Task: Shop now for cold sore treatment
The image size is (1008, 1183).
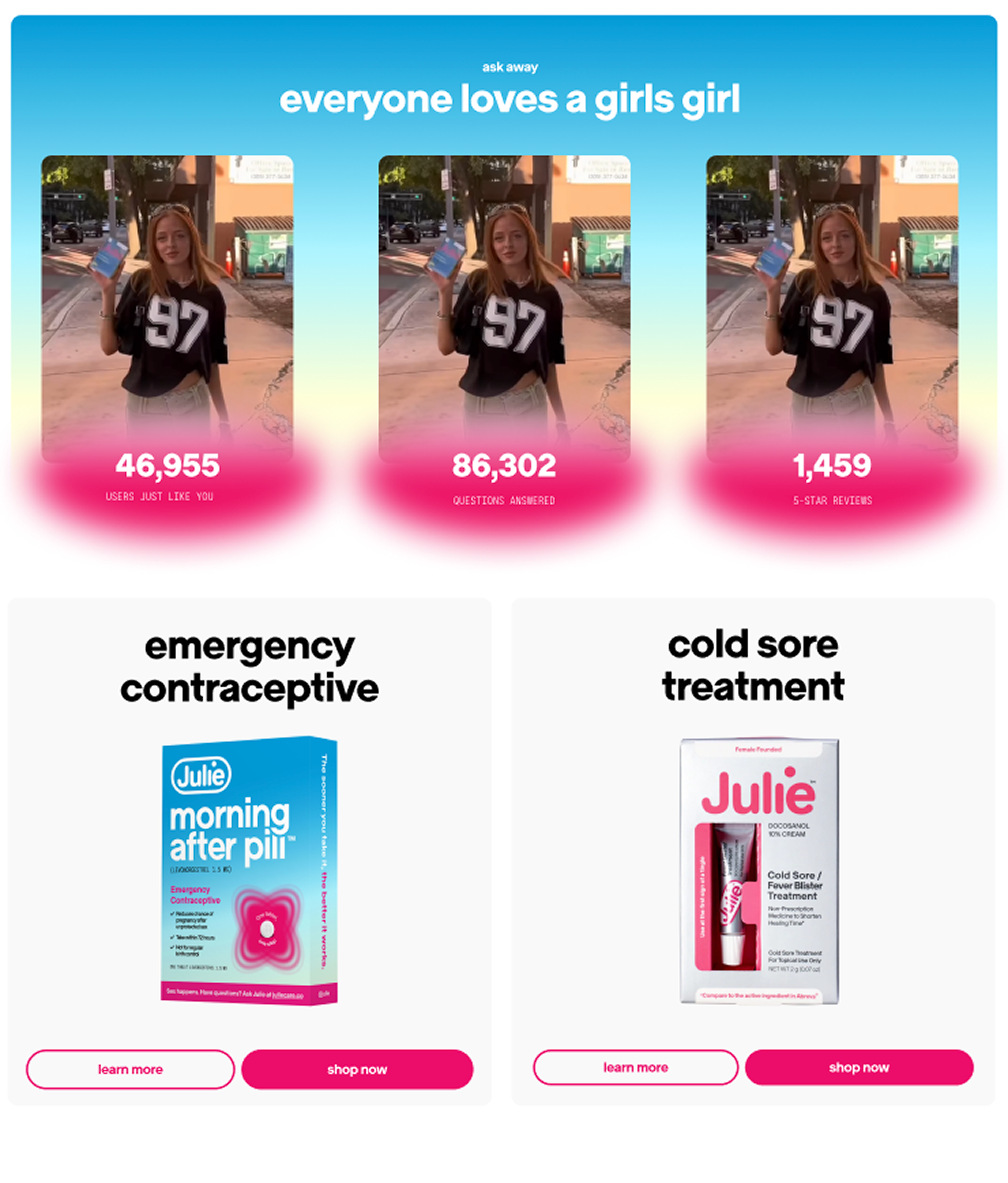Action: point(858,1067)
